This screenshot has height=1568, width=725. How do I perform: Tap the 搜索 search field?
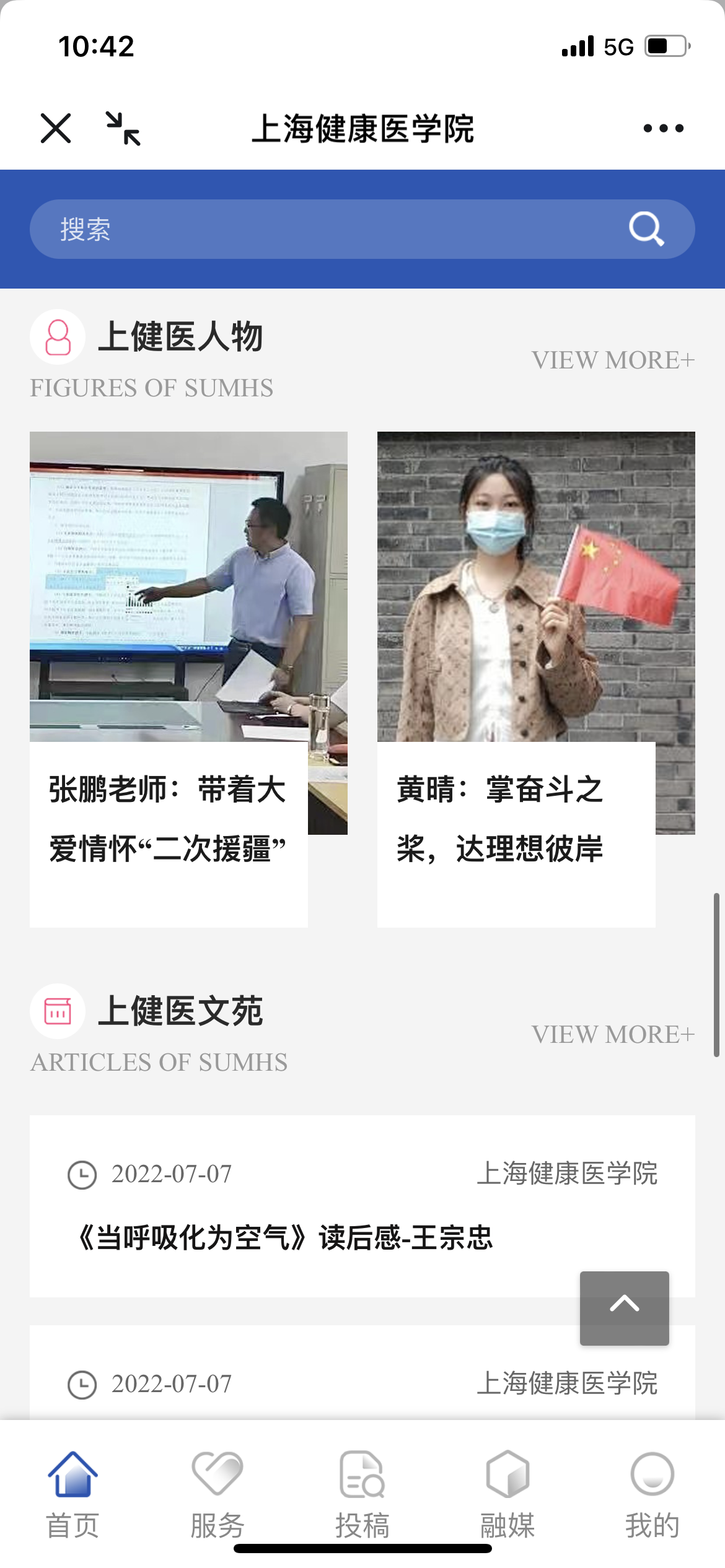click(x=322, y=229)
